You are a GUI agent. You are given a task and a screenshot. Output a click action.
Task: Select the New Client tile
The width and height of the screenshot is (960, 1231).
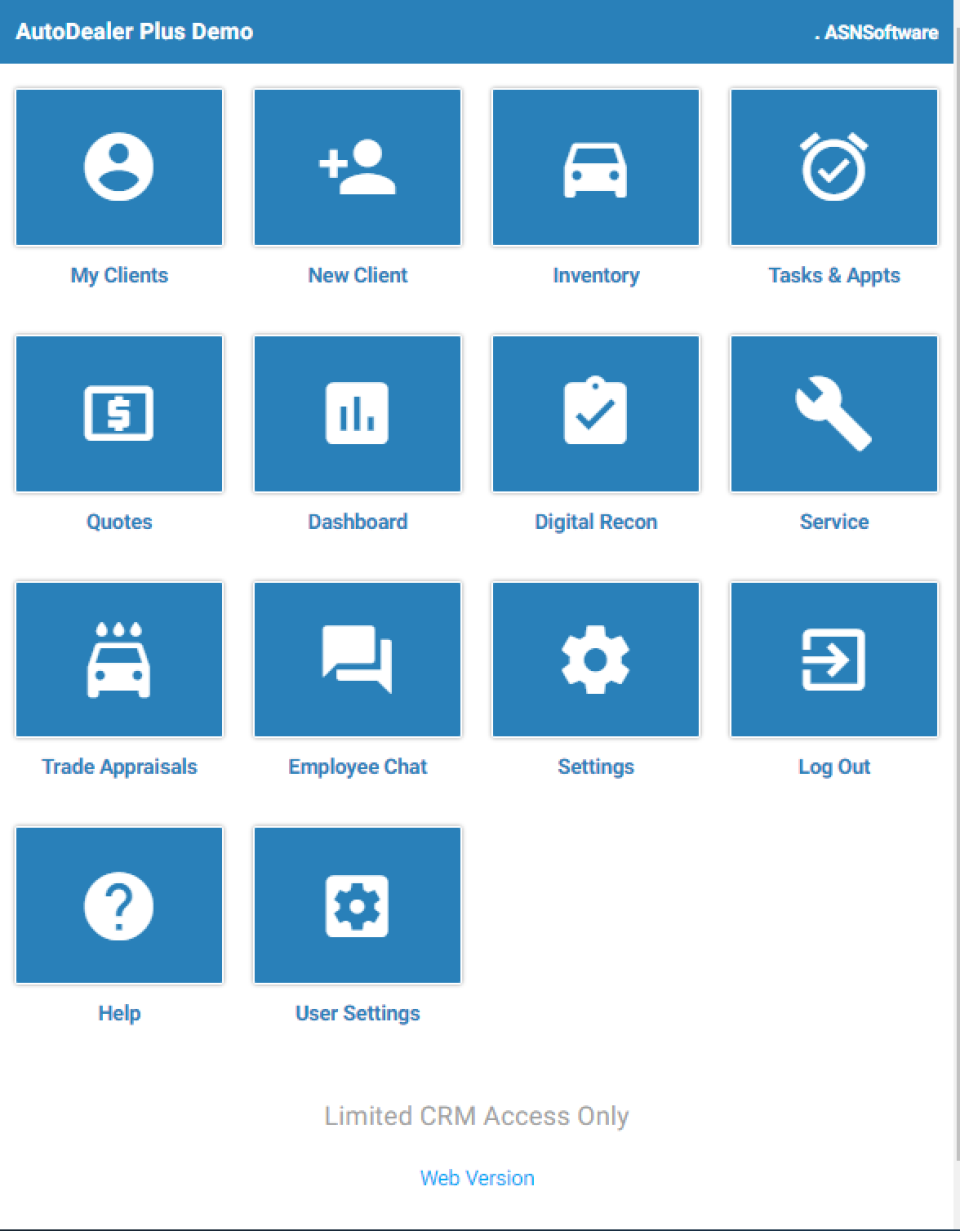pyautogui.click(x=357, y=166)
